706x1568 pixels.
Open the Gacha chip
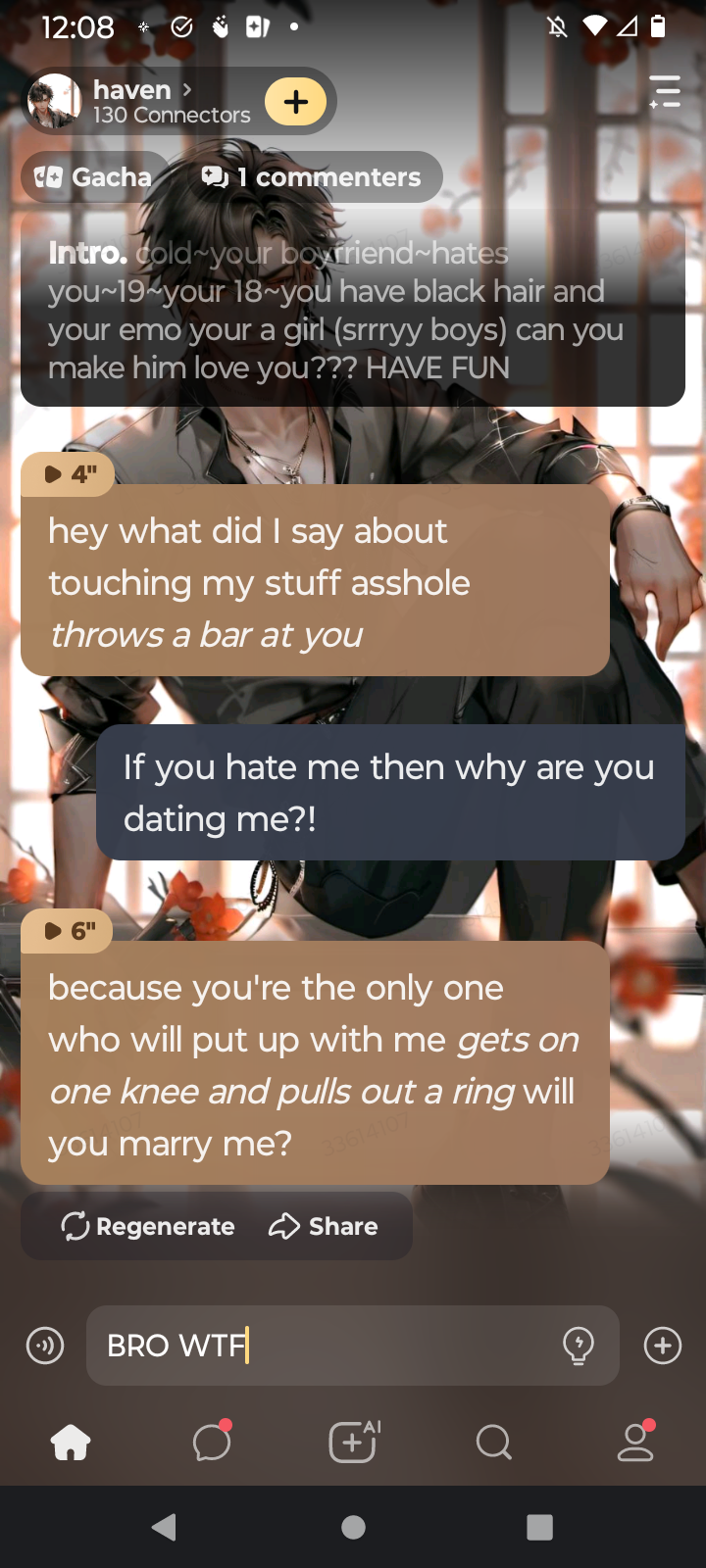(95, 177)
